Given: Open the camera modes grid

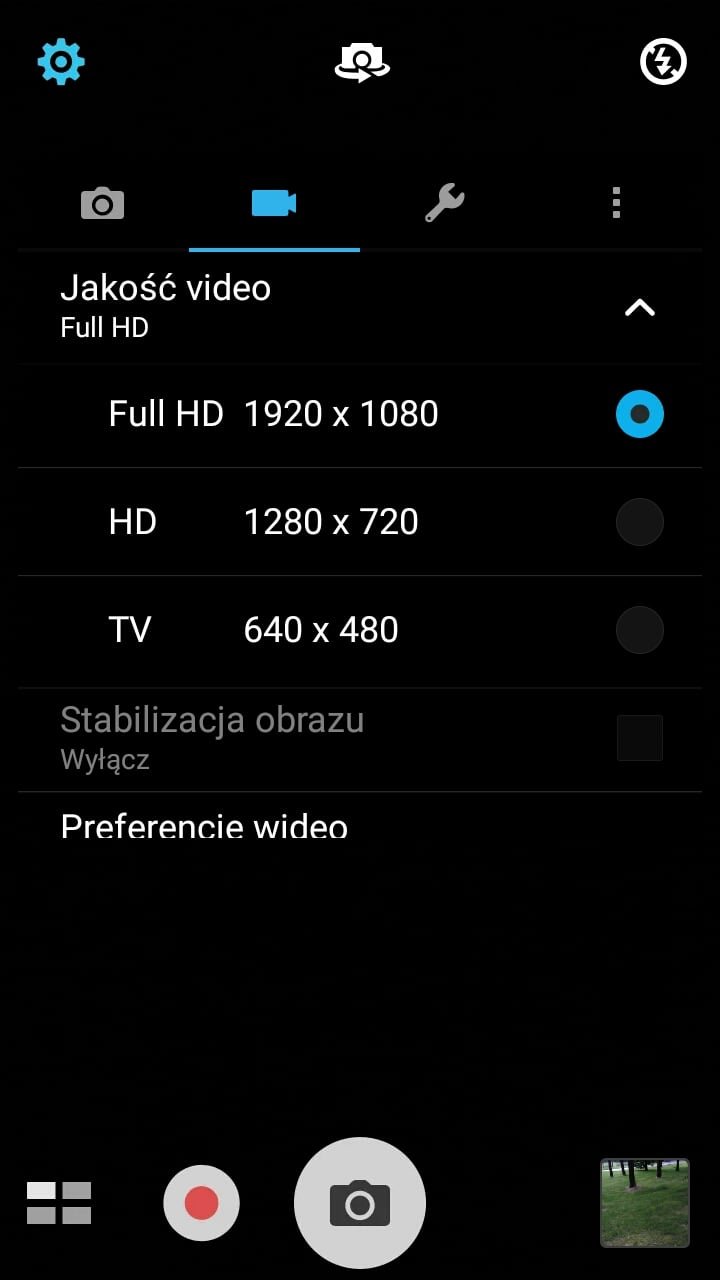Looking at the screenshot, I should [x=59, y=1203].
